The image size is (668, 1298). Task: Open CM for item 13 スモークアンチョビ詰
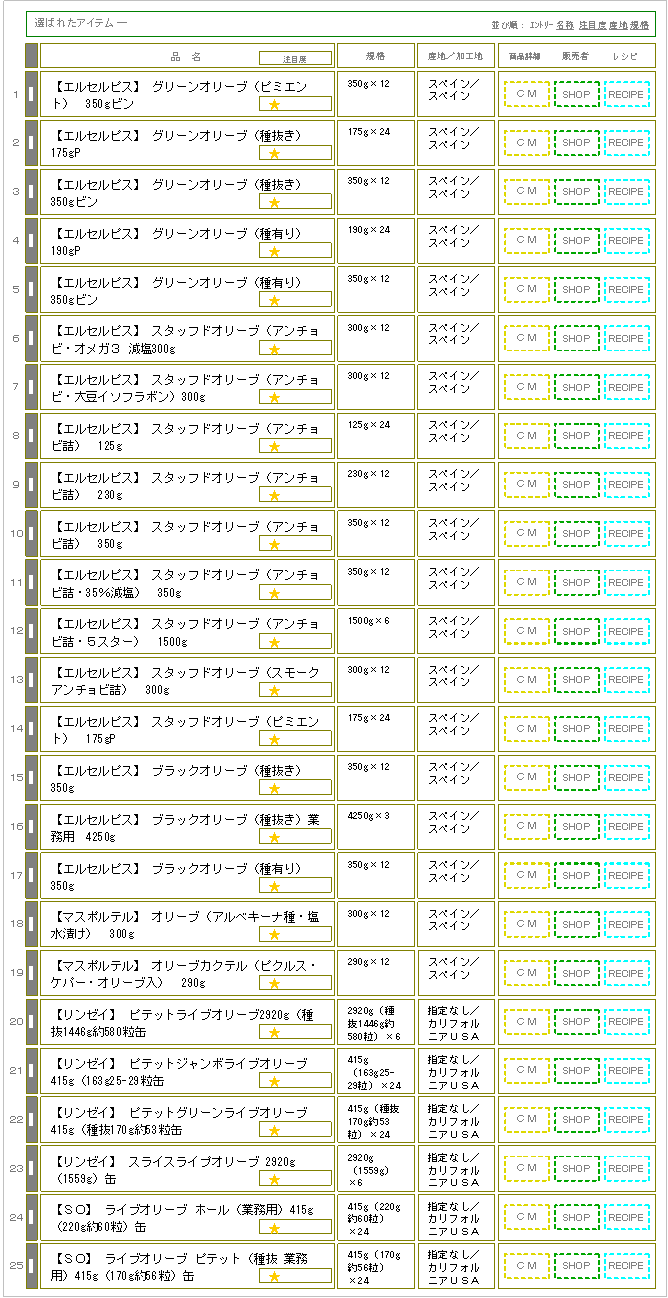click(x=527, y=680)
